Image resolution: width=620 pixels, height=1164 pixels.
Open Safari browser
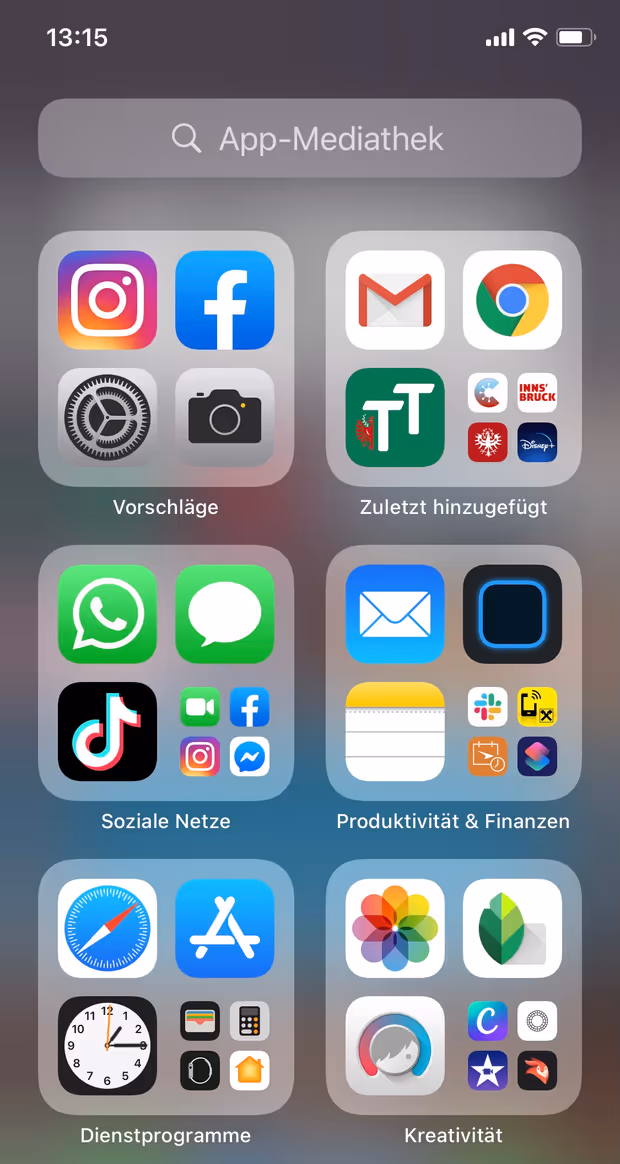point(107,928)
